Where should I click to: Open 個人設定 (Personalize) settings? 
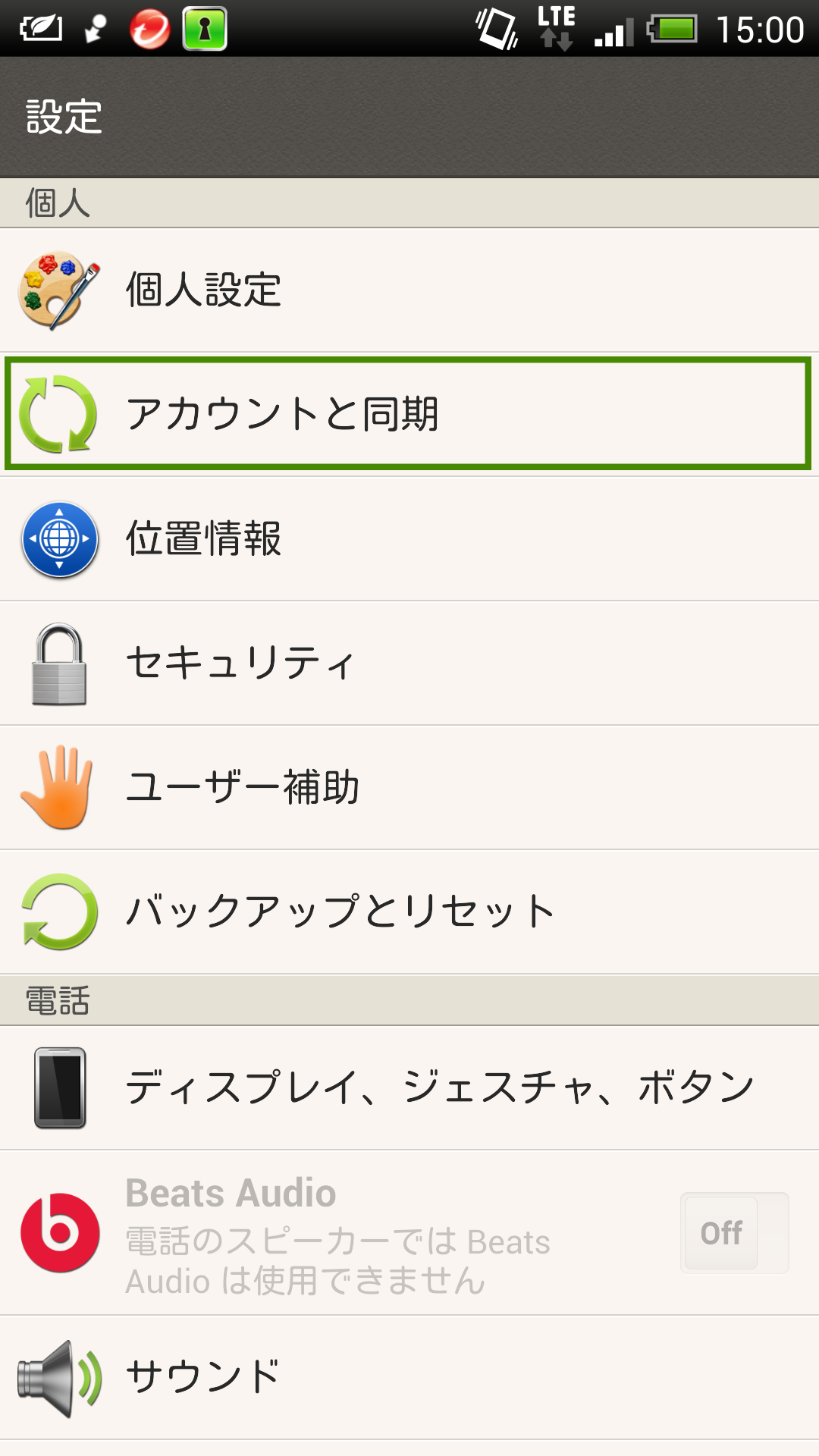point(409,290)
